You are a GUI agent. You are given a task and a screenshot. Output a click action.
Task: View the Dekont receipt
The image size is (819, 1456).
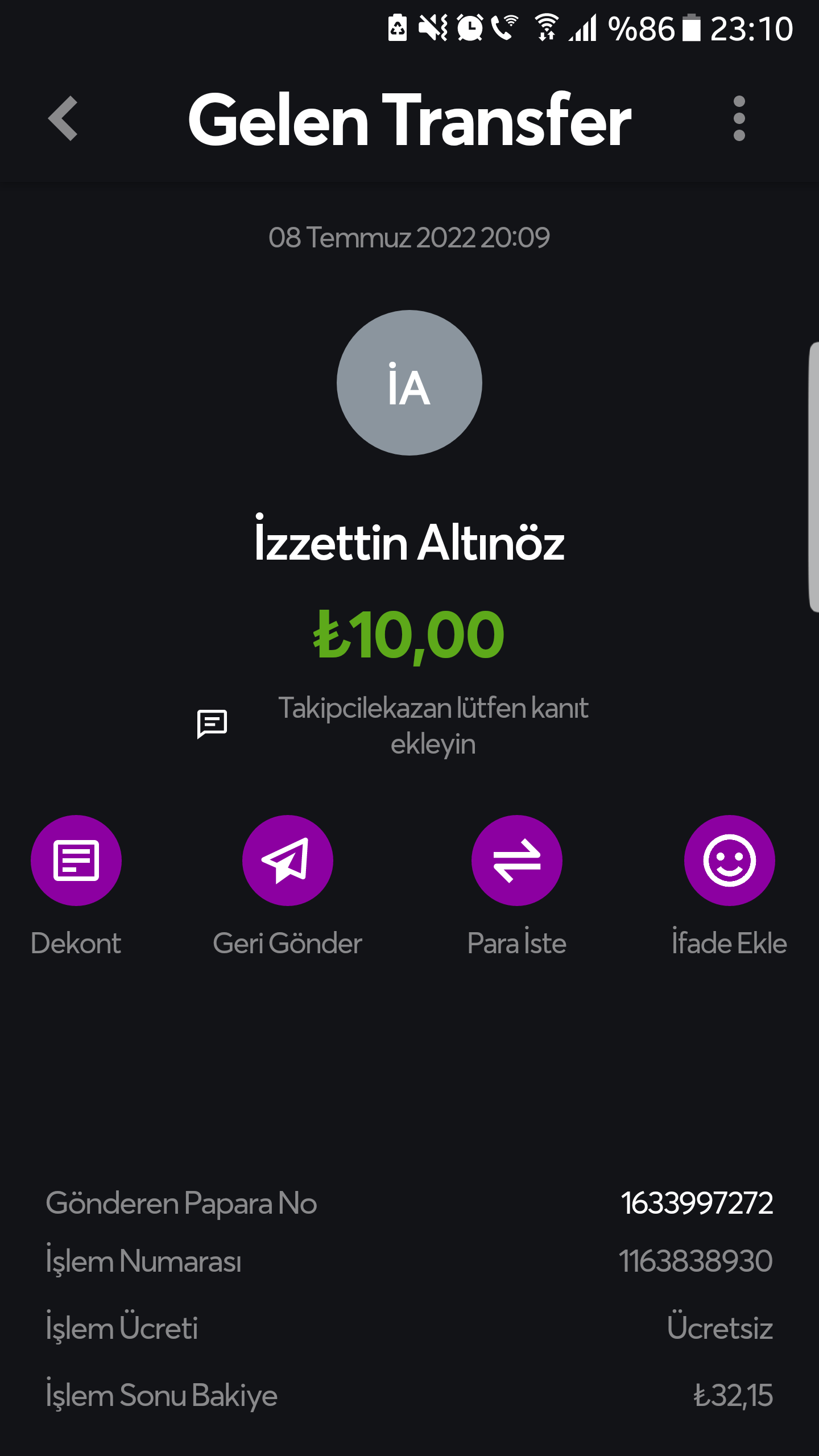tap(76, 861)
